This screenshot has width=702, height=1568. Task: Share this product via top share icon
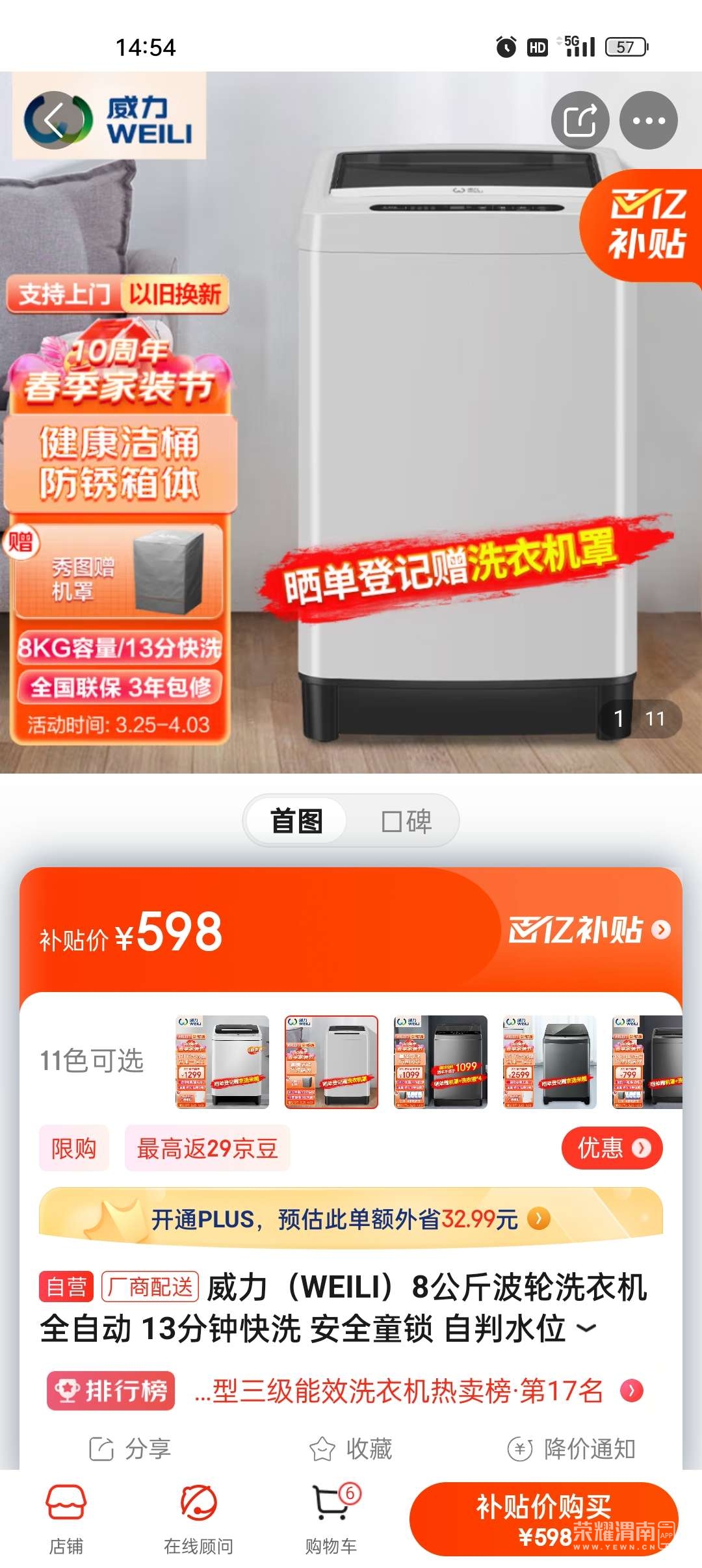[580, 120]
